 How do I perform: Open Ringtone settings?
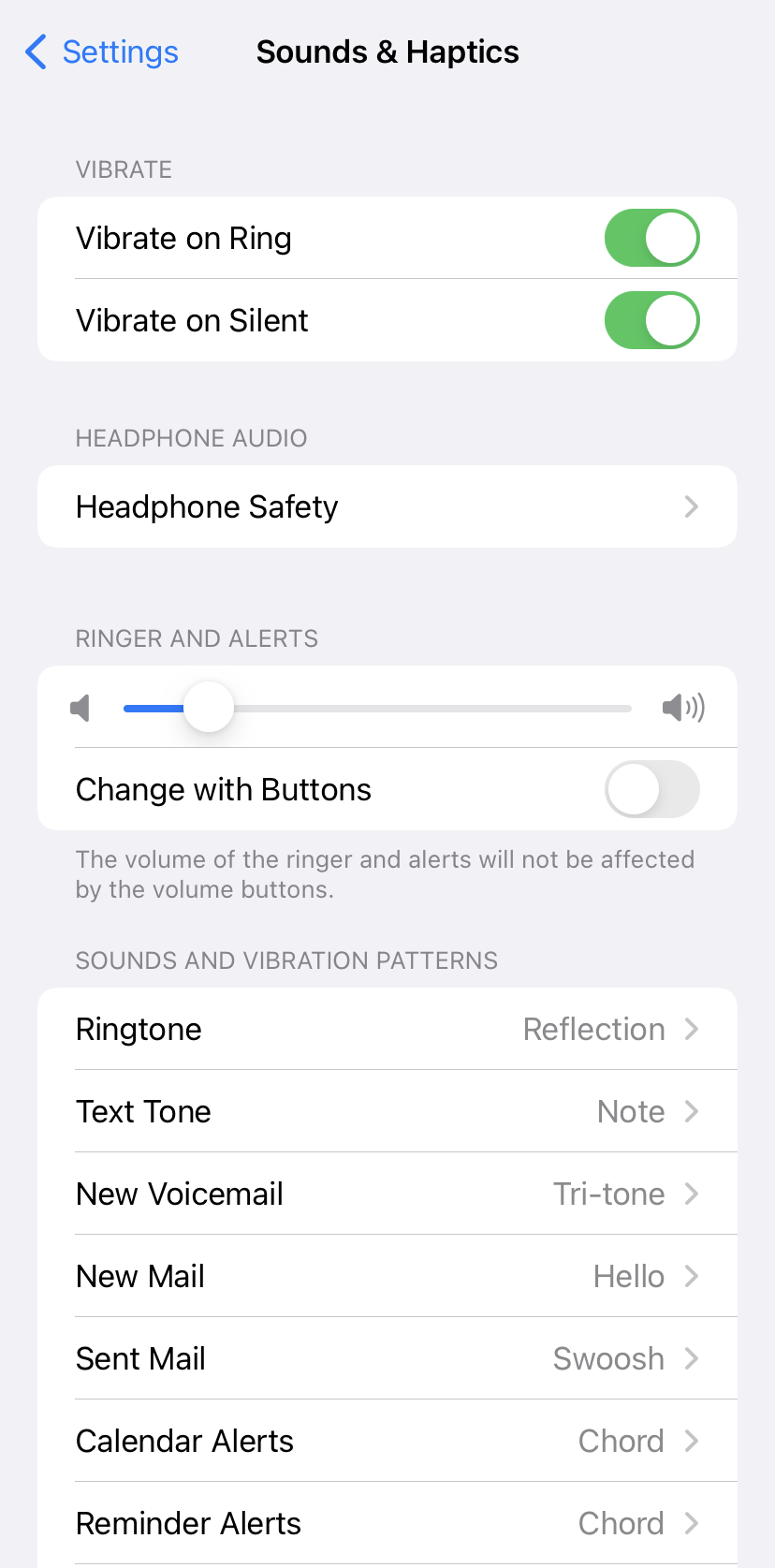(x=387, y=1029)
